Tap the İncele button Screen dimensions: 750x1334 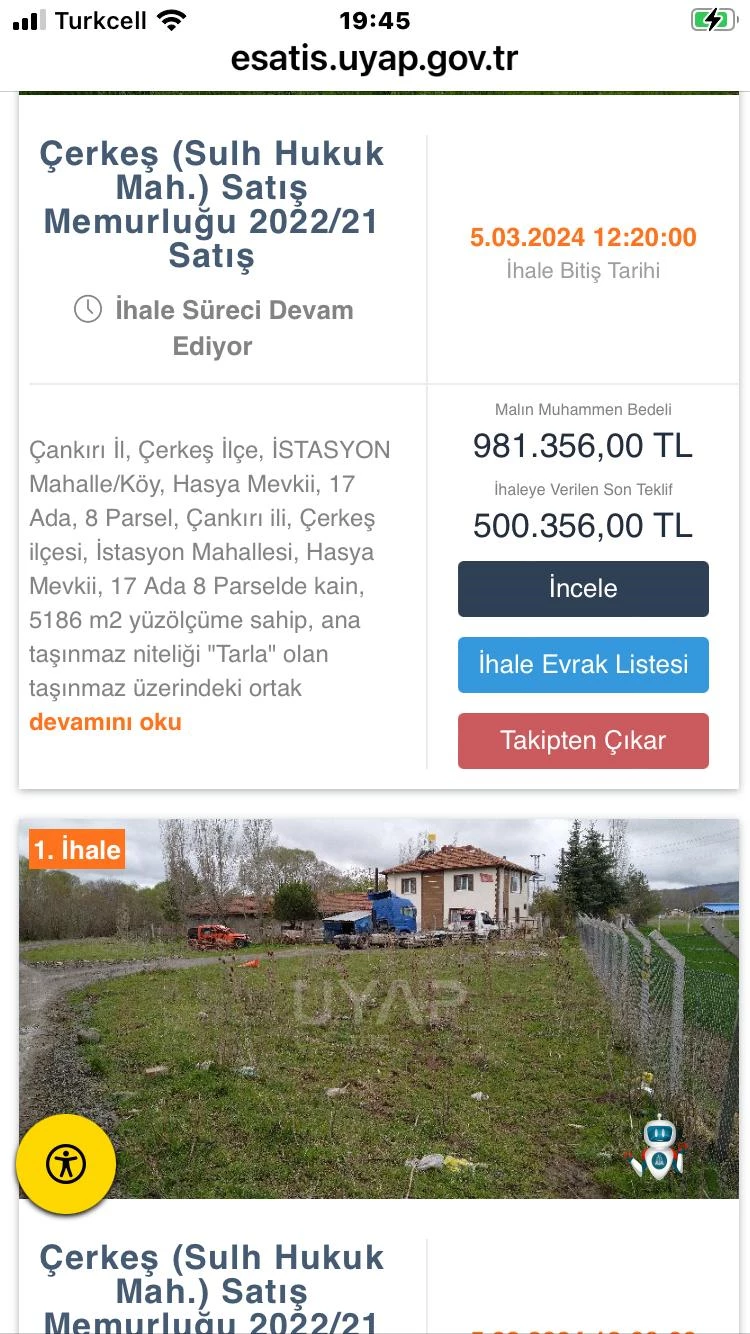[583, 589]
